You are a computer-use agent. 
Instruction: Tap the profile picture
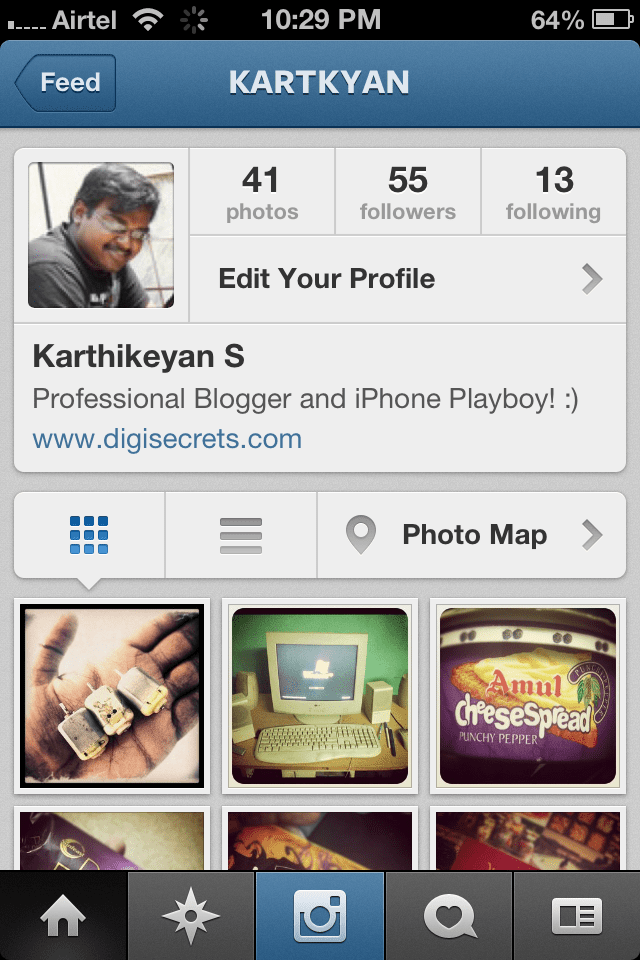[101, 235]
